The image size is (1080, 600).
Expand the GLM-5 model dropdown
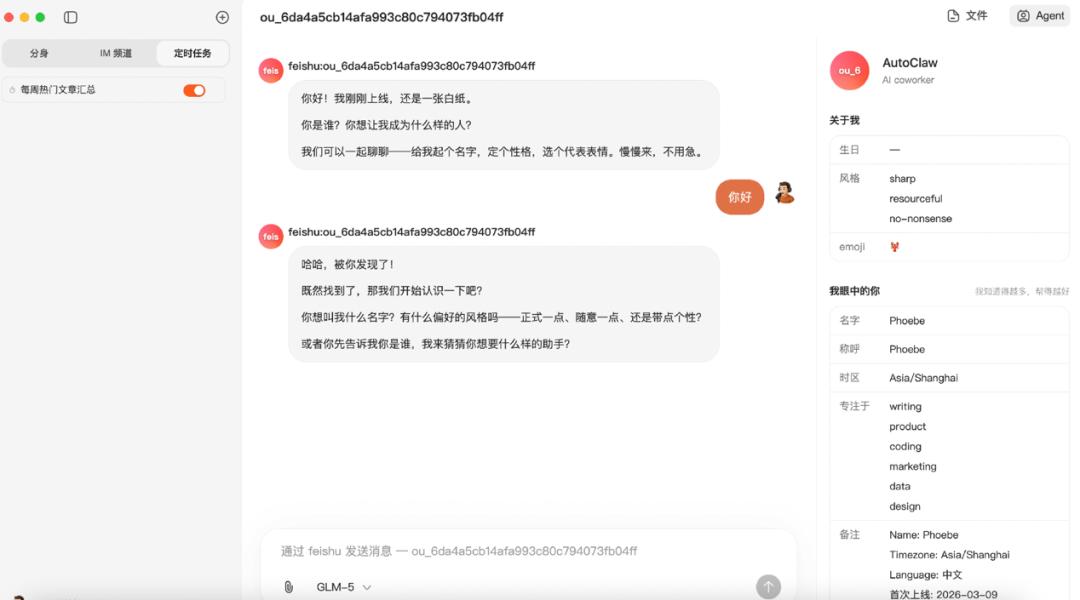click(x=344, y=587)
